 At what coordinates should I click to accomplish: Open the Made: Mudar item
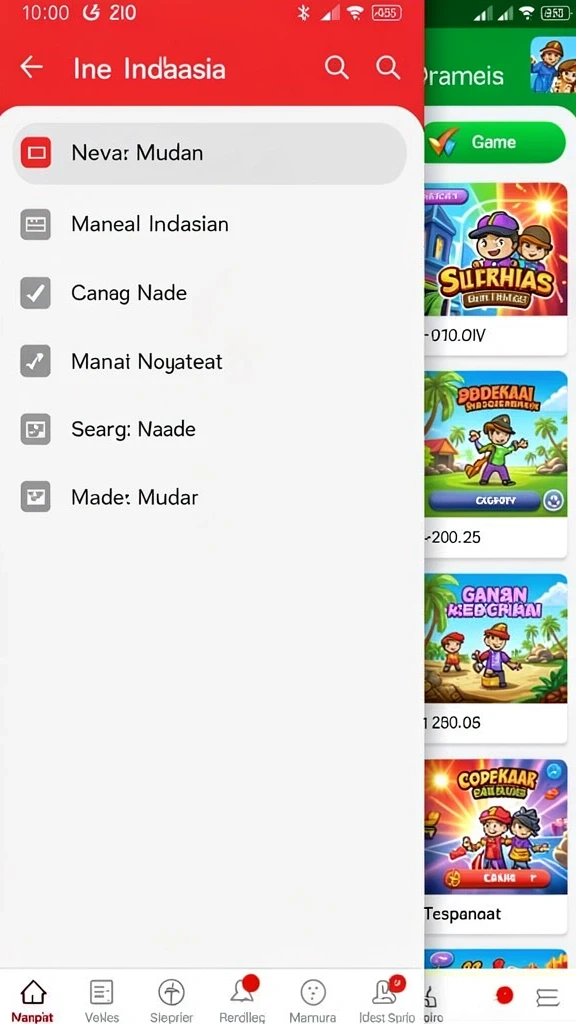click(210, 497)
